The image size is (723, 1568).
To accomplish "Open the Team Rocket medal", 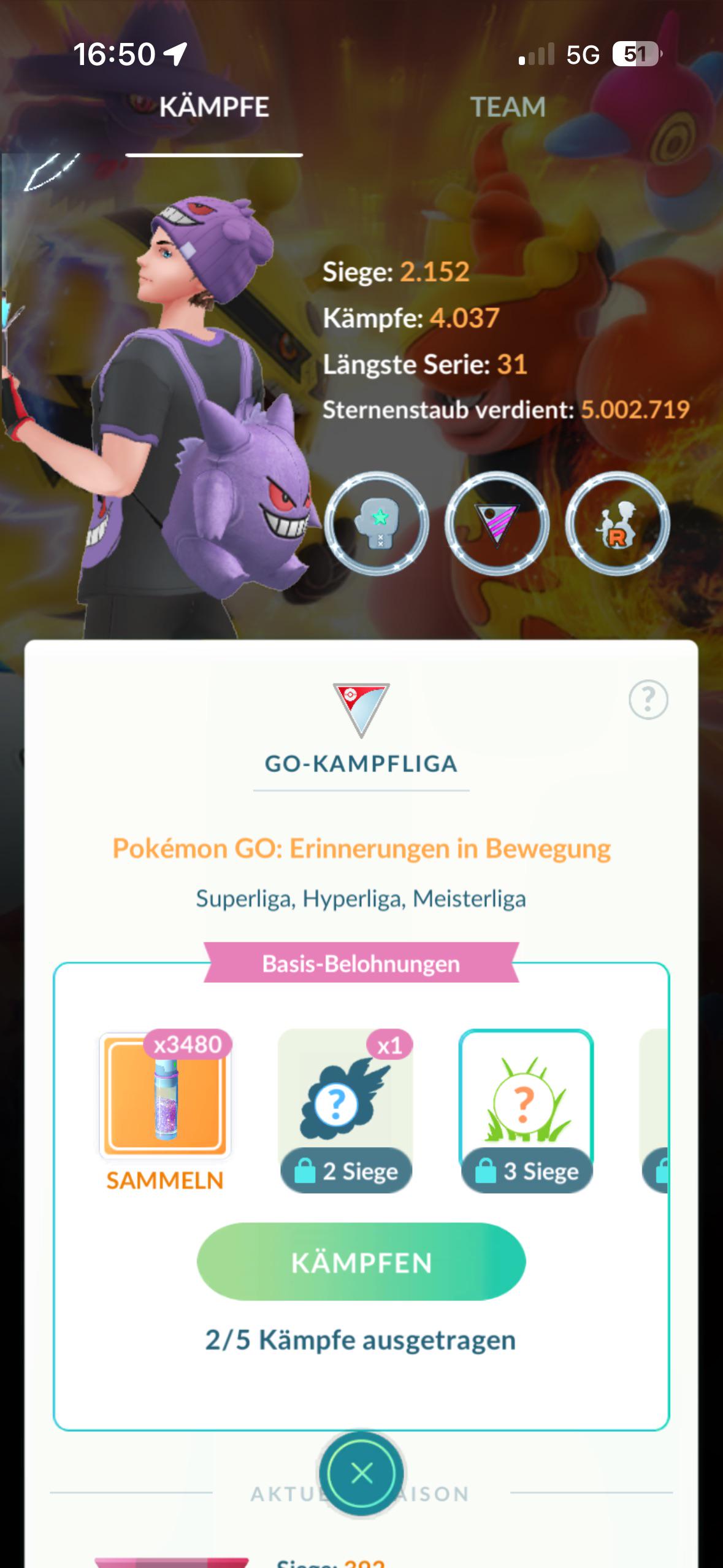I will coord(617,523).
